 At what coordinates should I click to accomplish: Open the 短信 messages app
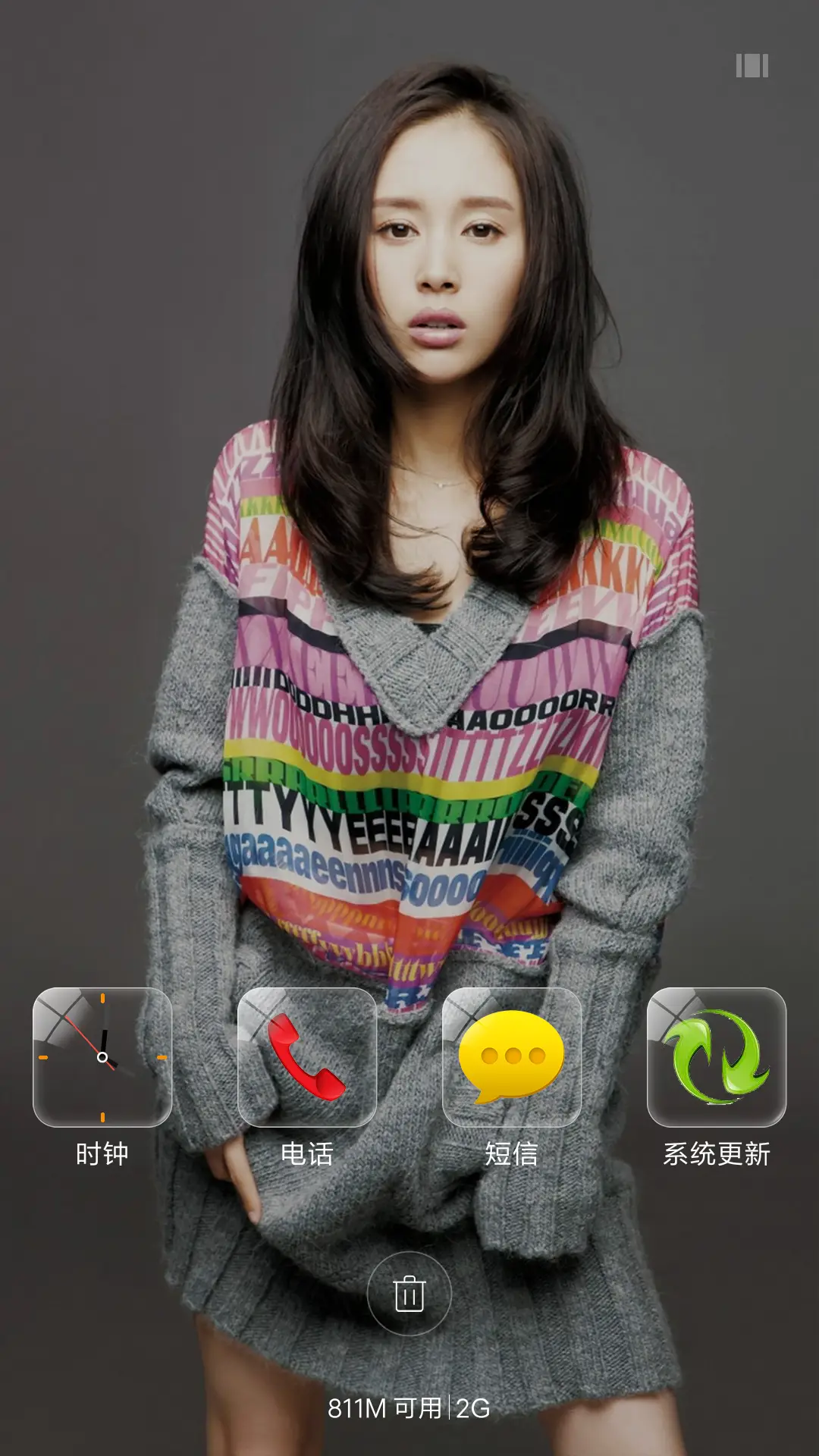point(512,1057)
